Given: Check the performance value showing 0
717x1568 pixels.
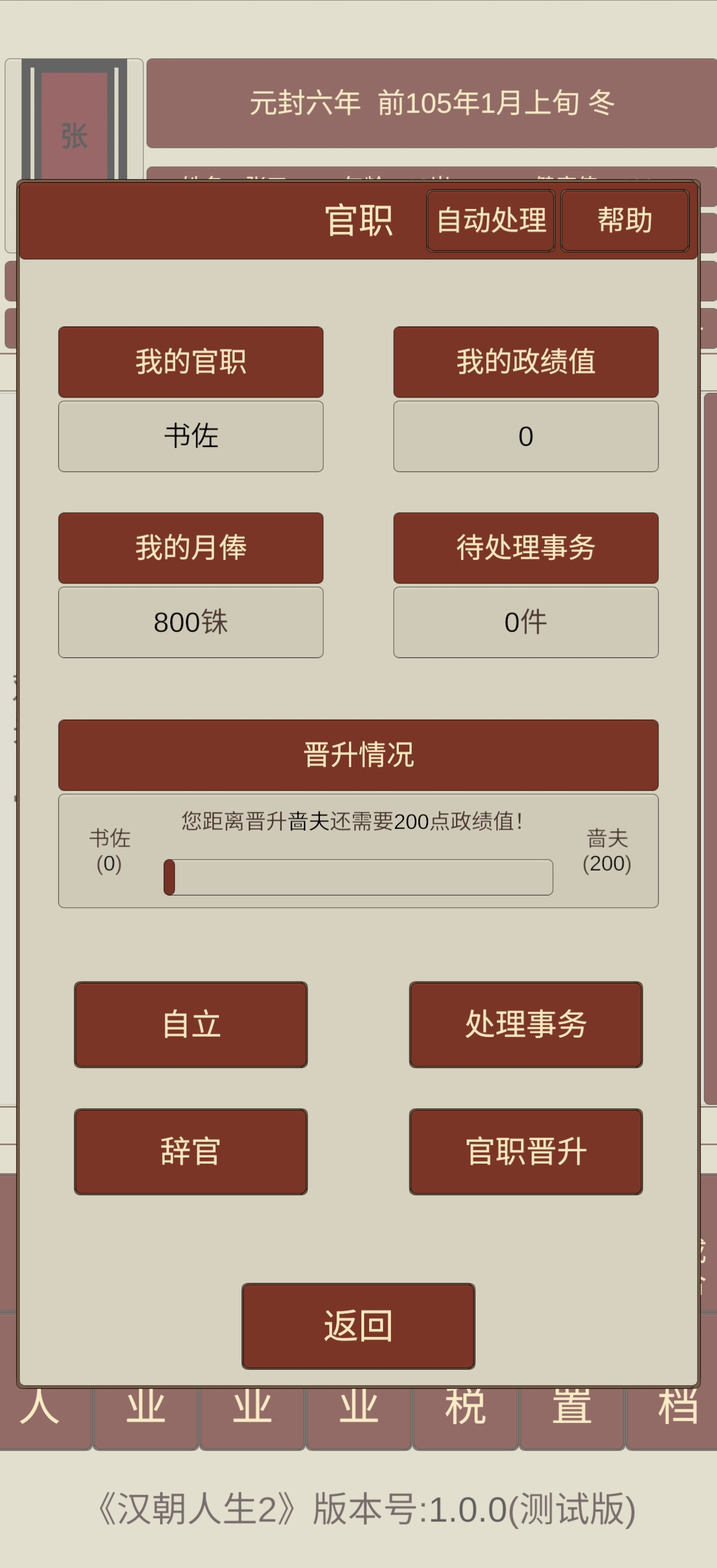Looking at the screenshot, I should point(526,436).
